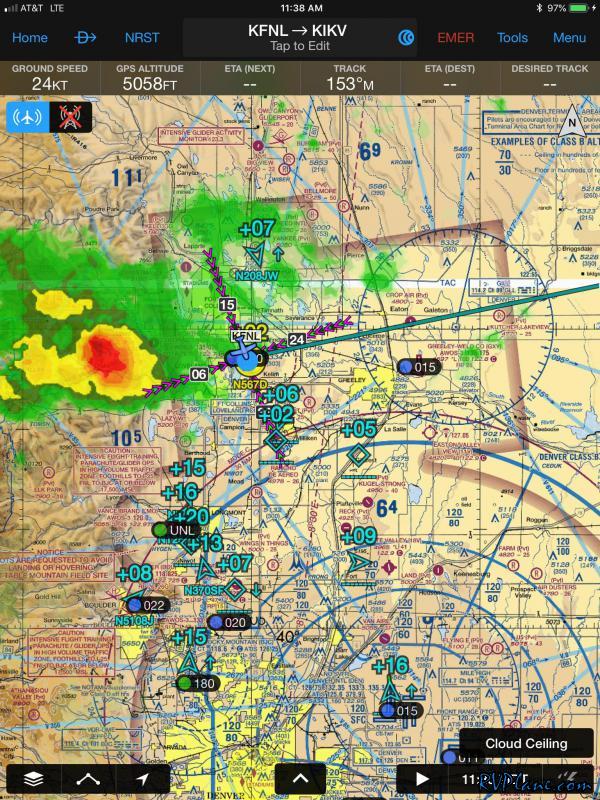Viewport: 600px width, 800px height.
Task: Tap the Track data field
Action: pos(349,77)
